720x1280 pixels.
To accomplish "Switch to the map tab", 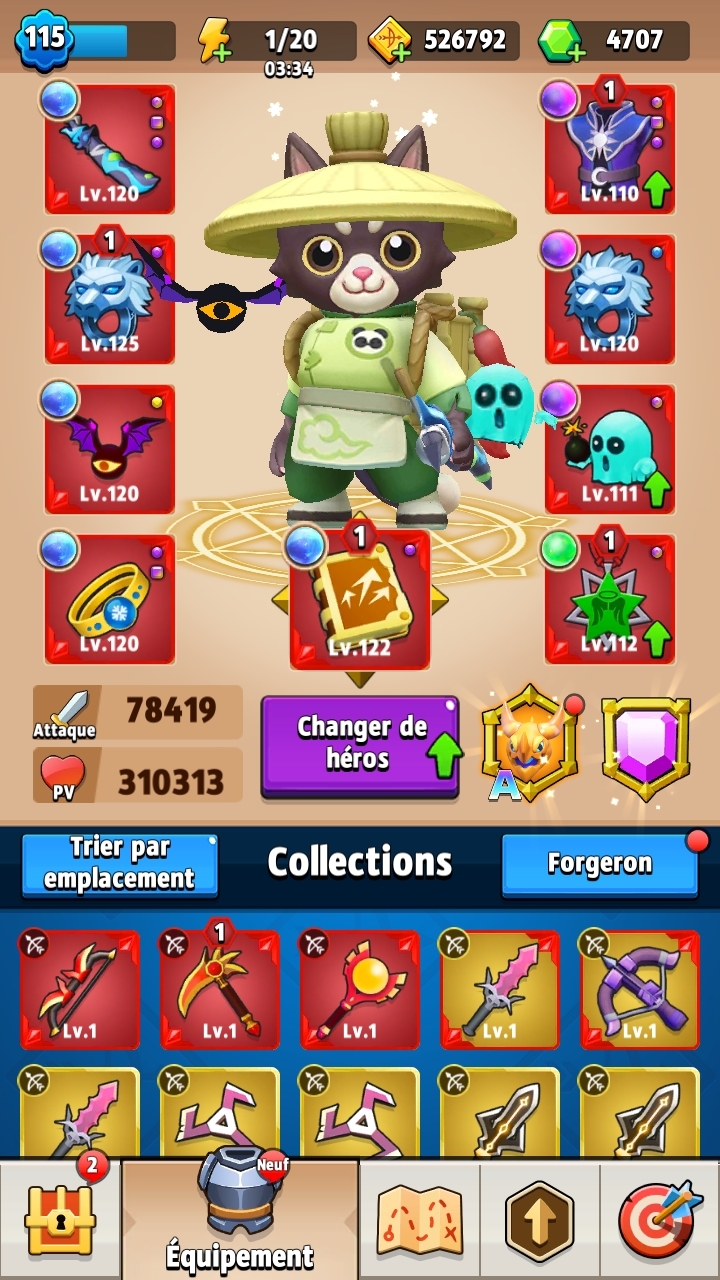I will [419, 1220].
